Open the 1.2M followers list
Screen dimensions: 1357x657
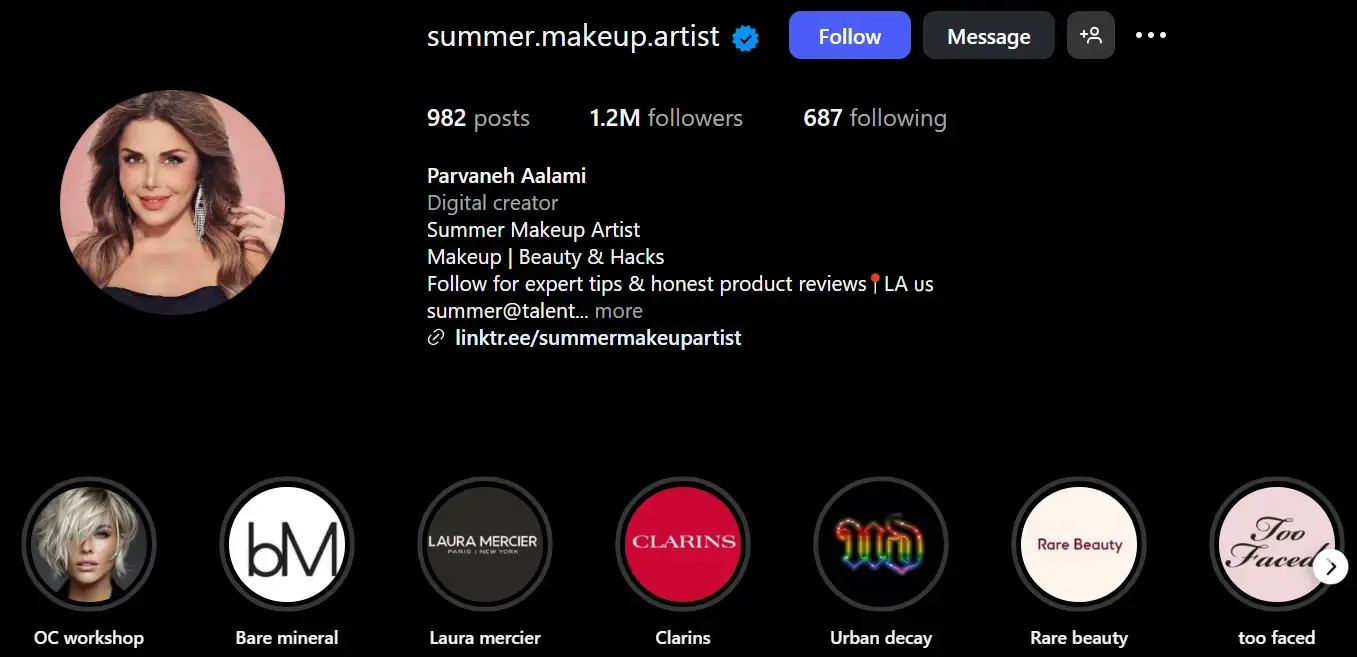[666, 118]
